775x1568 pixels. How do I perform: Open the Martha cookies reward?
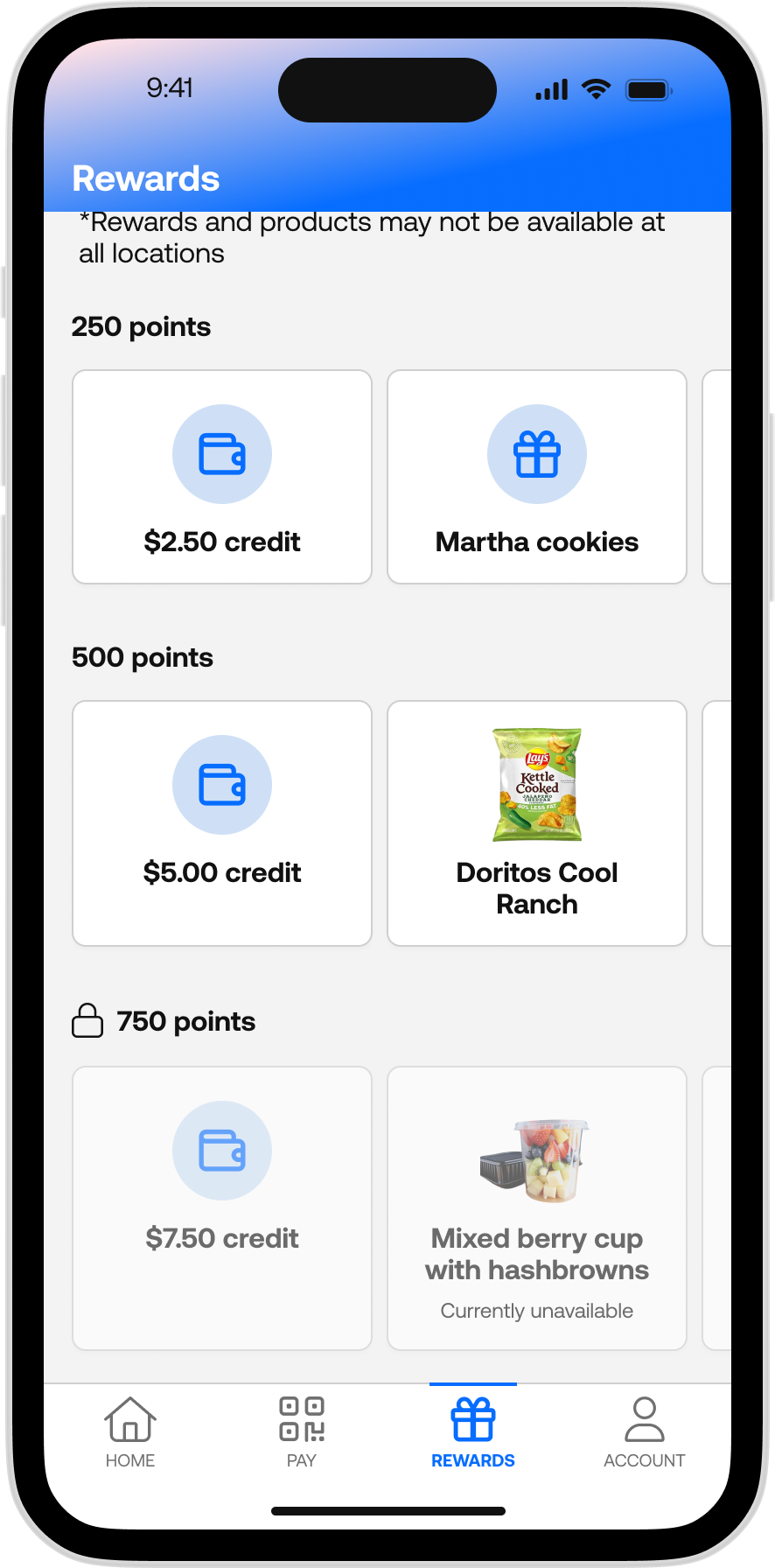pyautogui.click(x=536, y=477)
